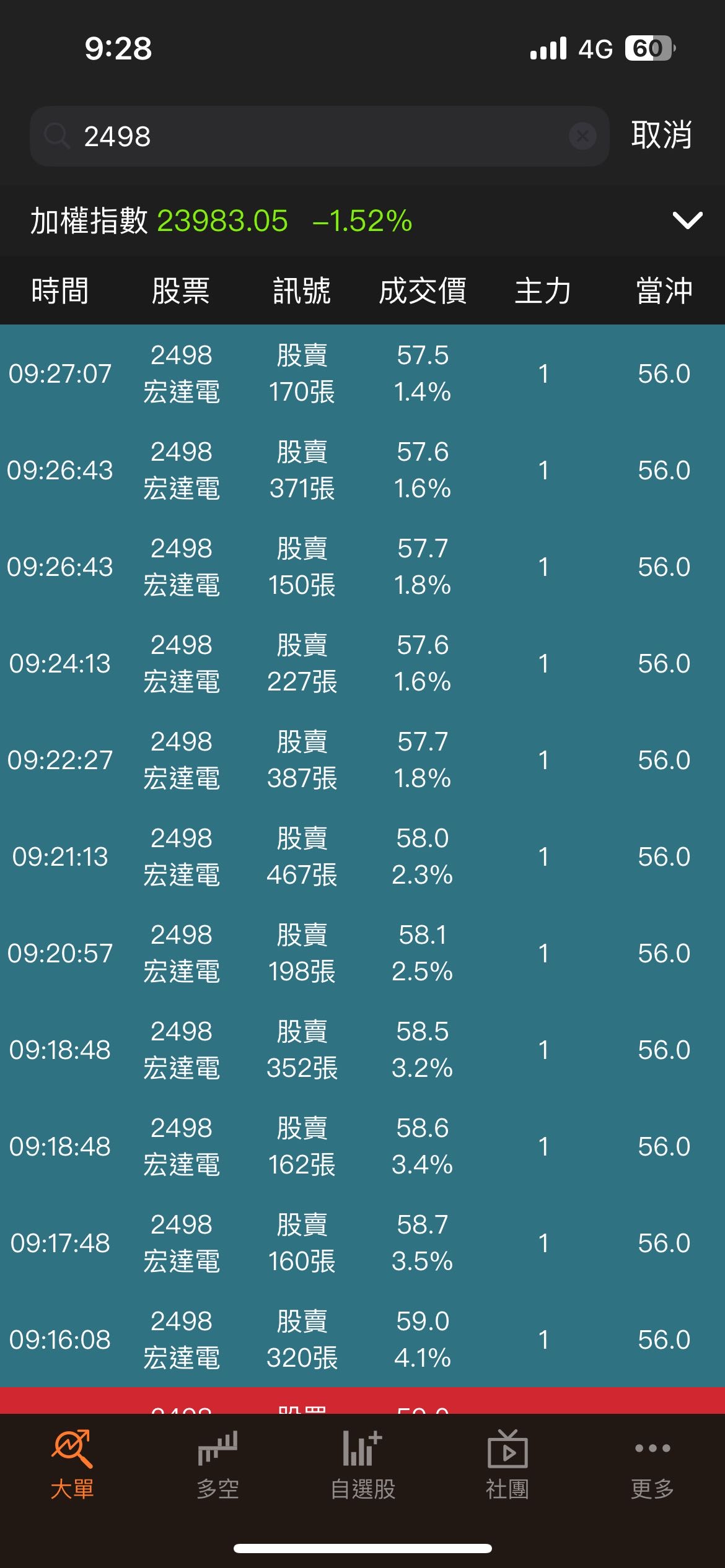This screenshot has width=725, height=1568.
Task: Open the 09:17:48 trade row of 160張
Action: tap(362, 1243)
